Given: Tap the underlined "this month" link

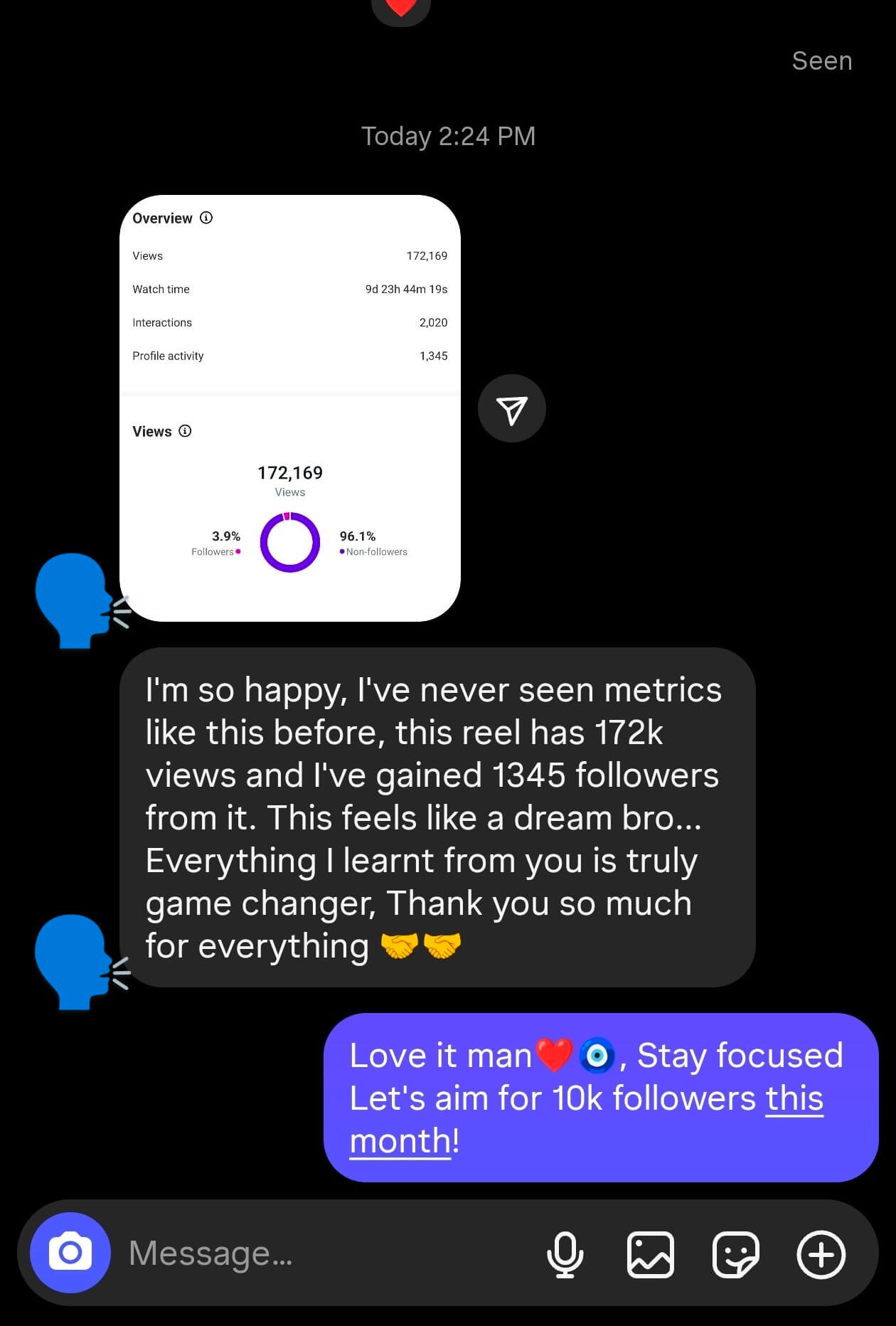Looking at the screenshot, I should [794, 1098].
